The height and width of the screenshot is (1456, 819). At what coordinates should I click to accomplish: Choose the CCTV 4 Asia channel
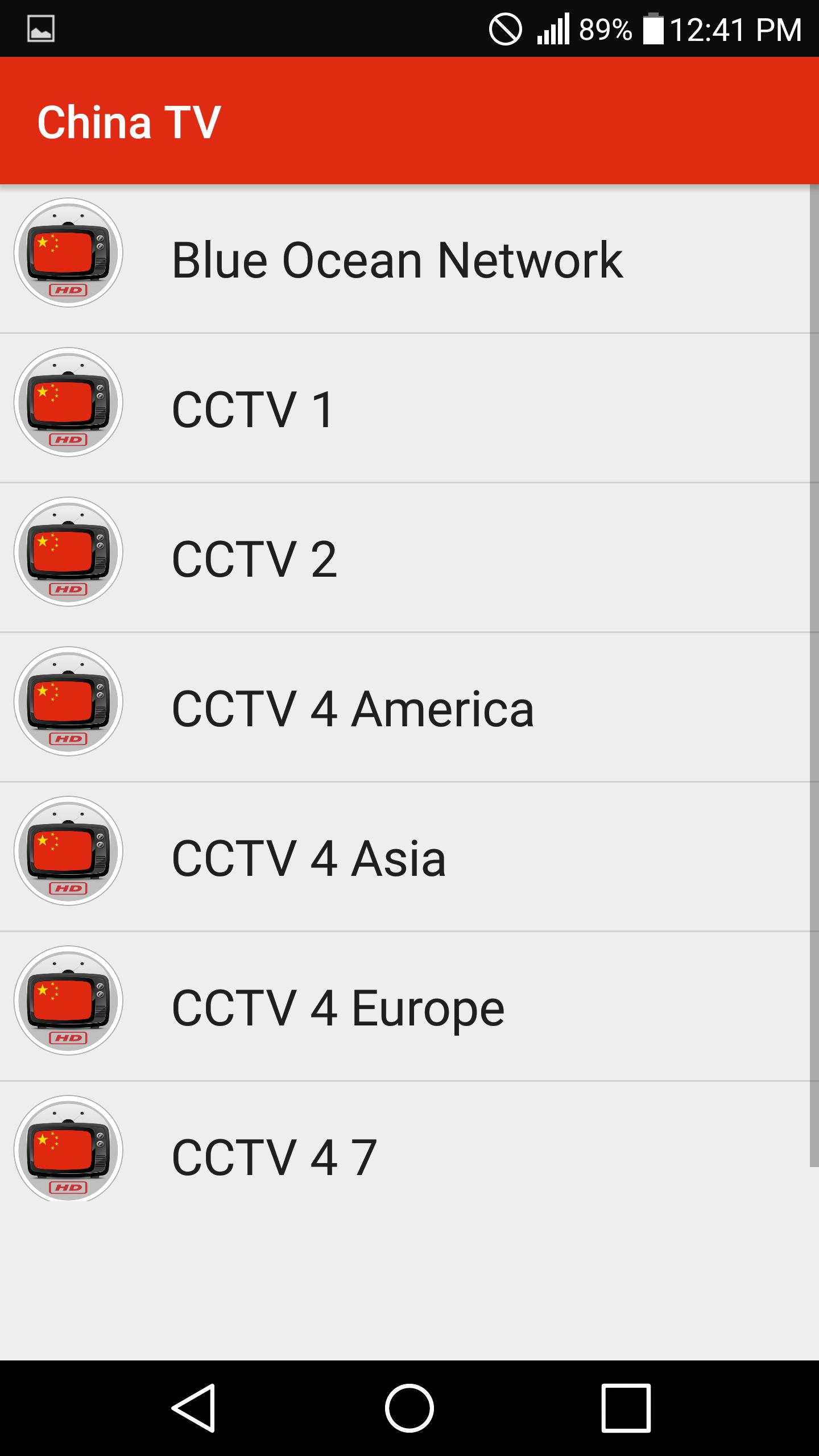click(x=405, y=857)
